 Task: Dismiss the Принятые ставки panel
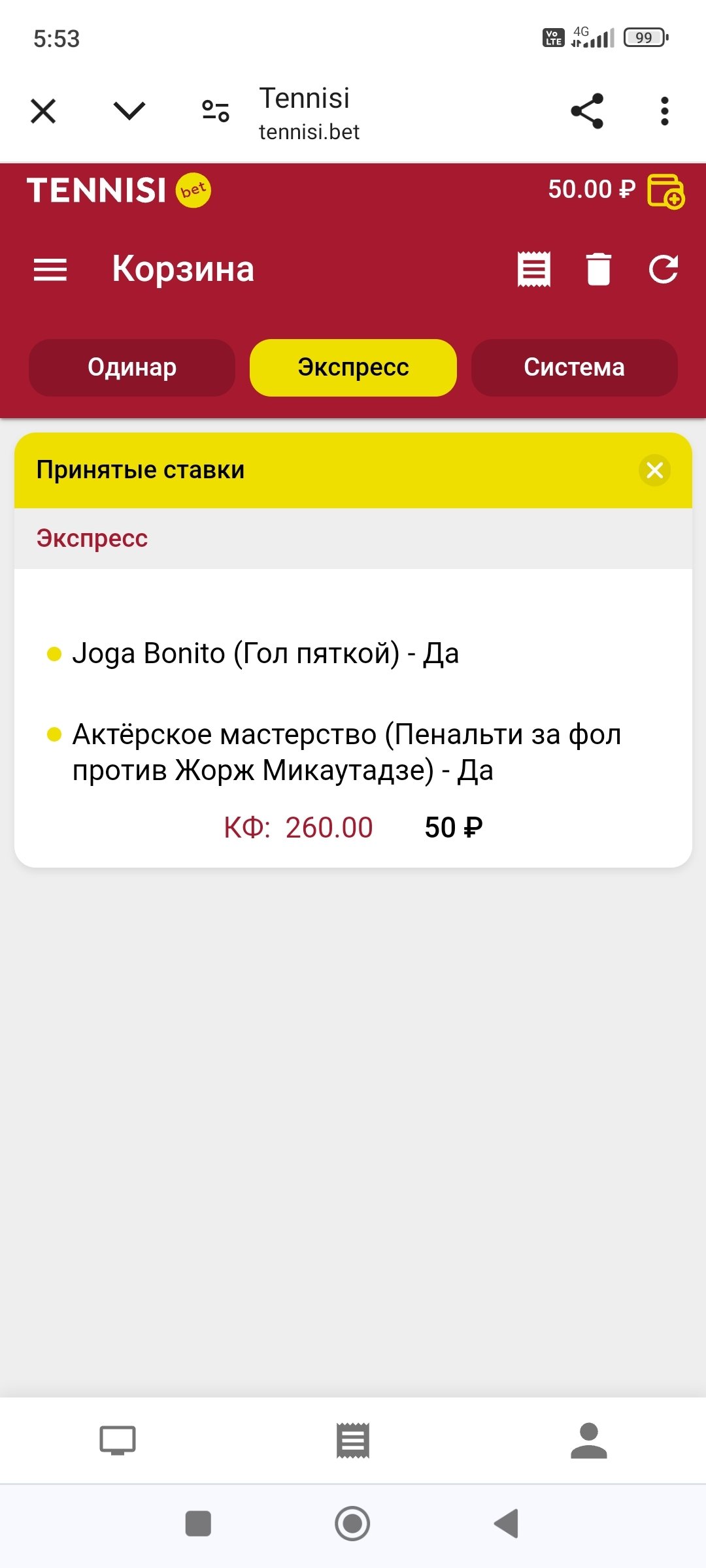point(654,470)
